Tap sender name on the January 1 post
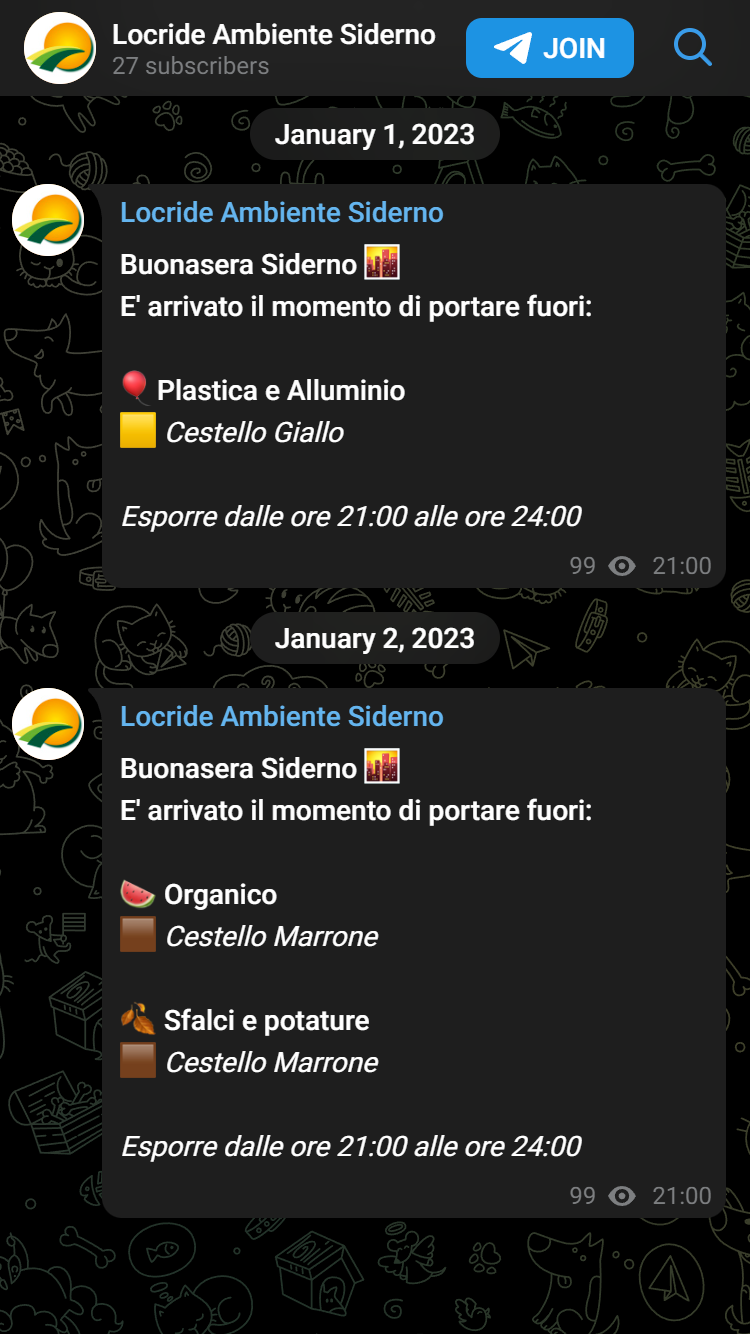The width and height of the screenshot is (750, 1334). click(281, 213)
